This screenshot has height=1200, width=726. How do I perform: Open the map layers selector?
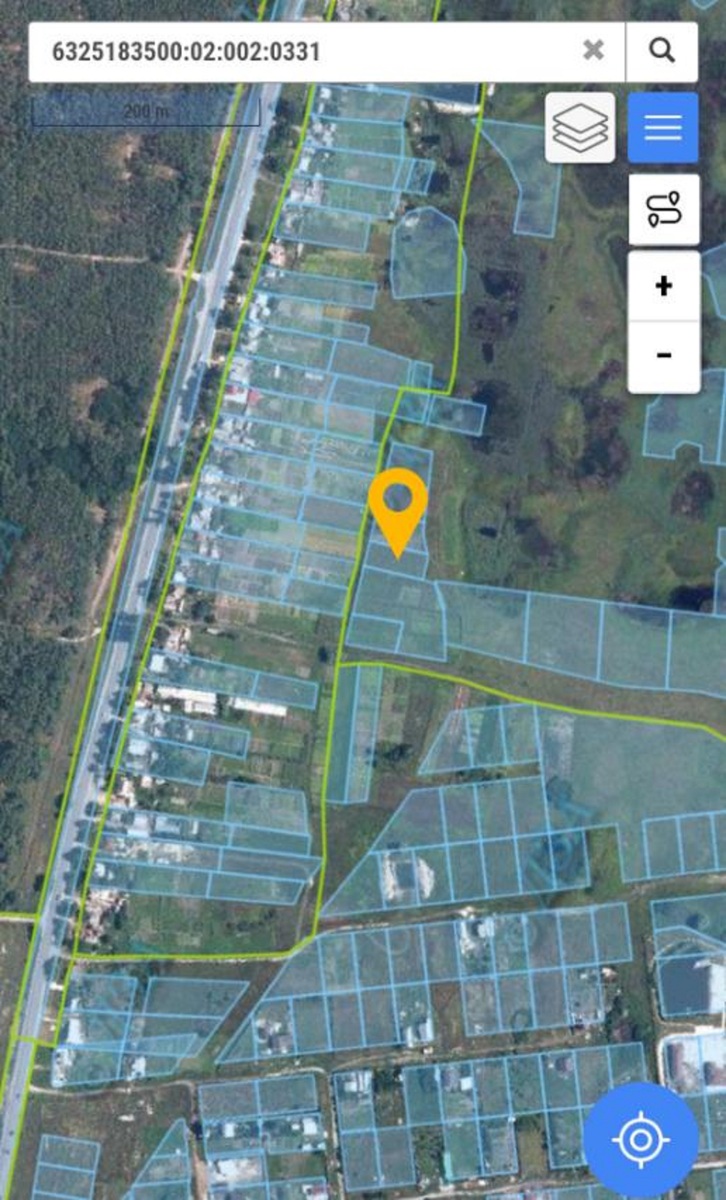pos(580,128)
